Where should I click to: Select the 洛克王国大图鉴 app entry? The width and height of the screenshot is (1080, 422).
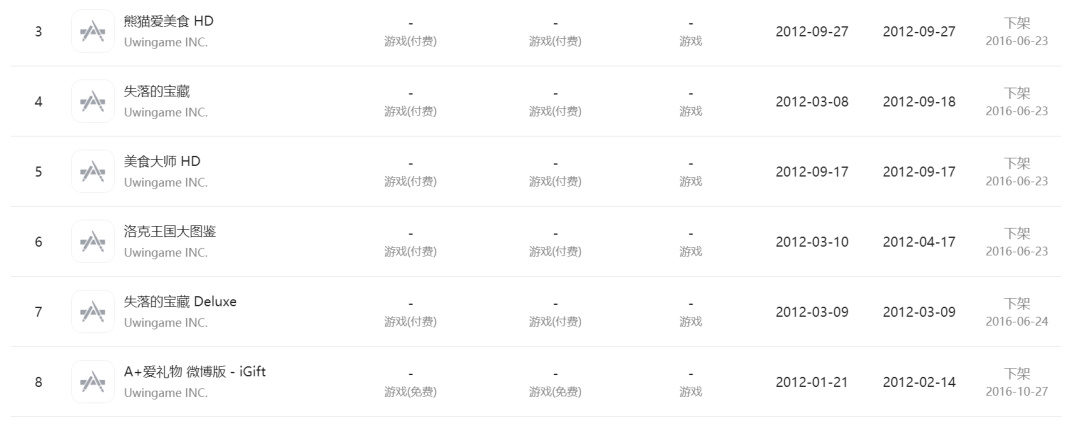click(x=536, y=242)
